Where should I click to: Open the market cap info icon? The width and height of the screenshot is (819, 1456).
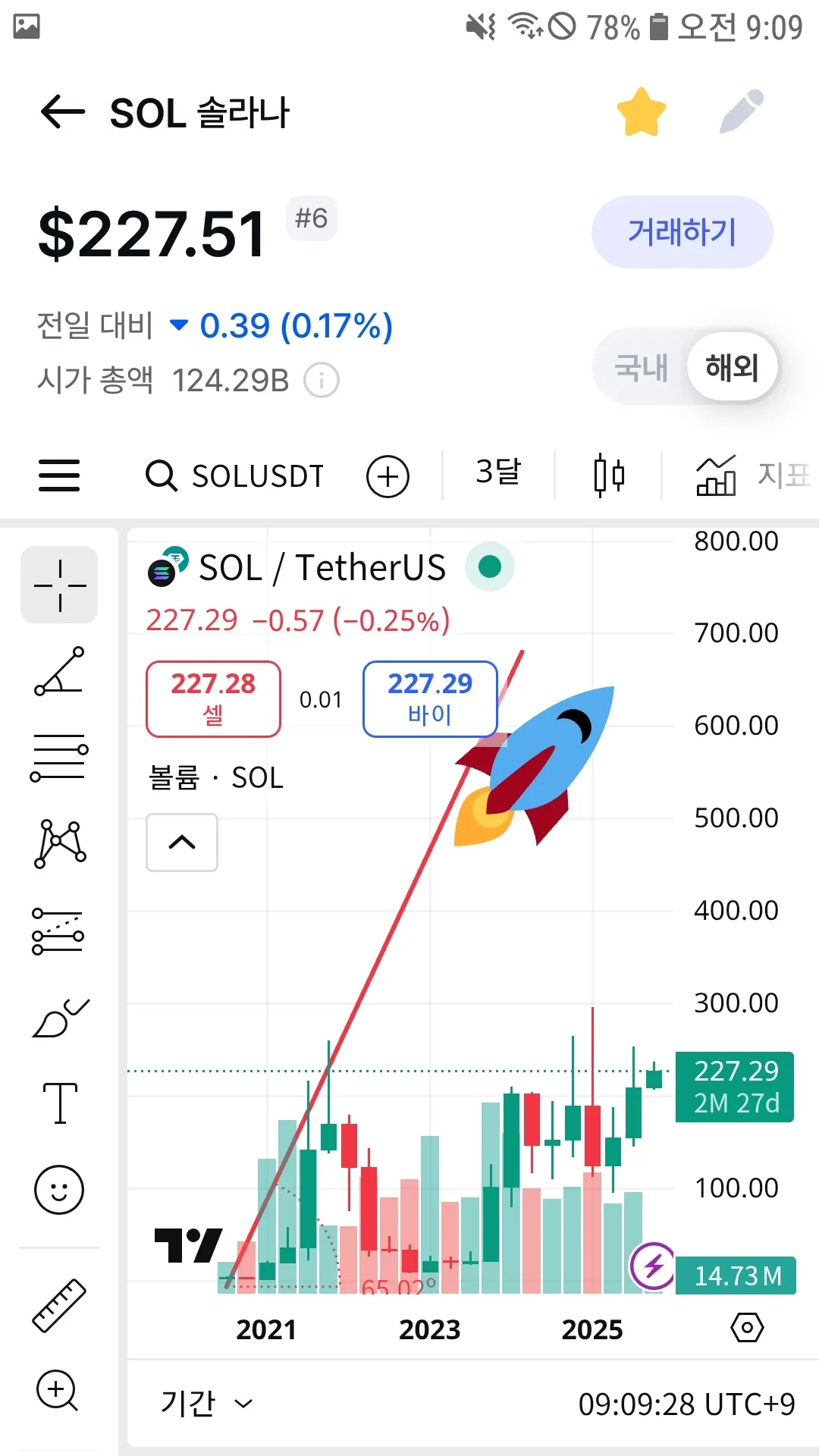point(321,381)
